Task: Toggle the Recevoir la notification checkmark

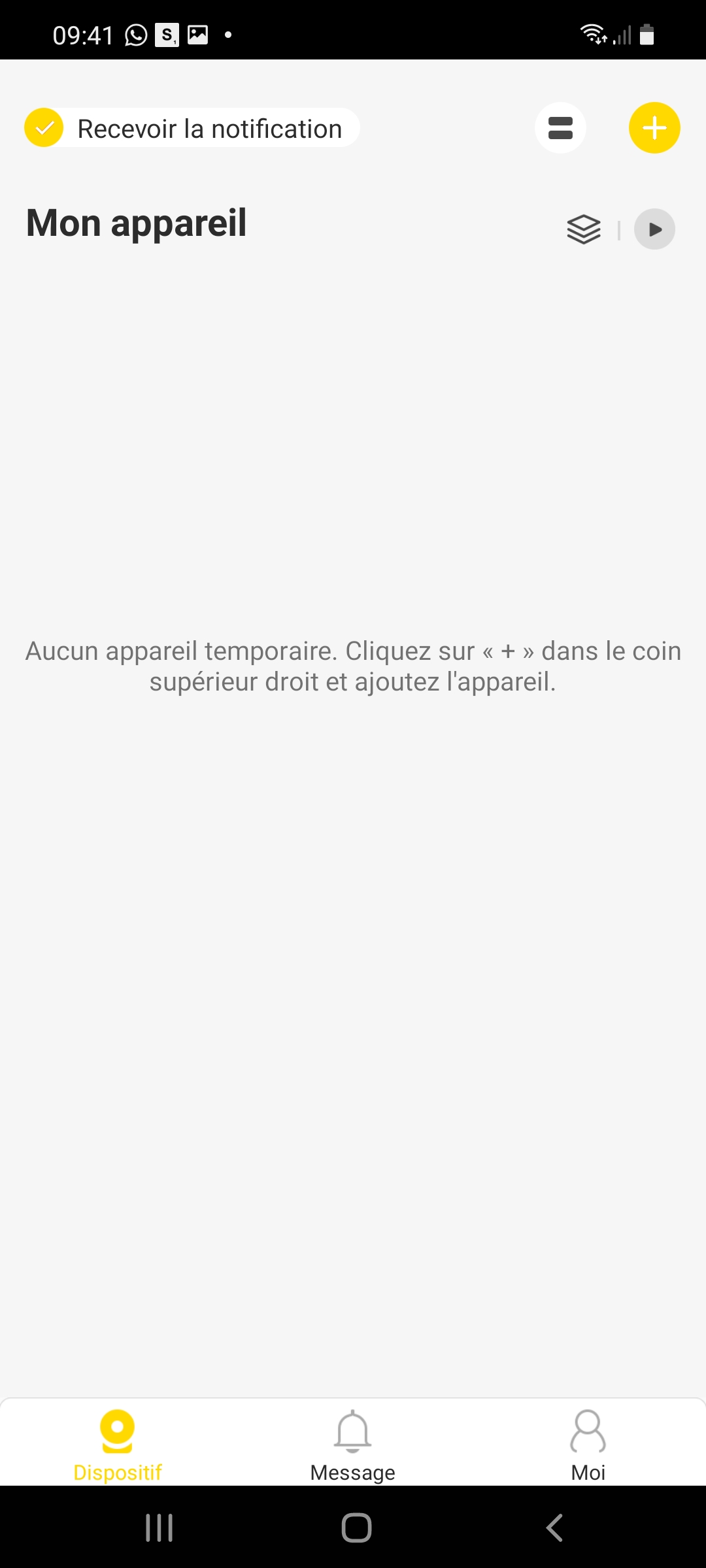Action: (x=44, y=127)
